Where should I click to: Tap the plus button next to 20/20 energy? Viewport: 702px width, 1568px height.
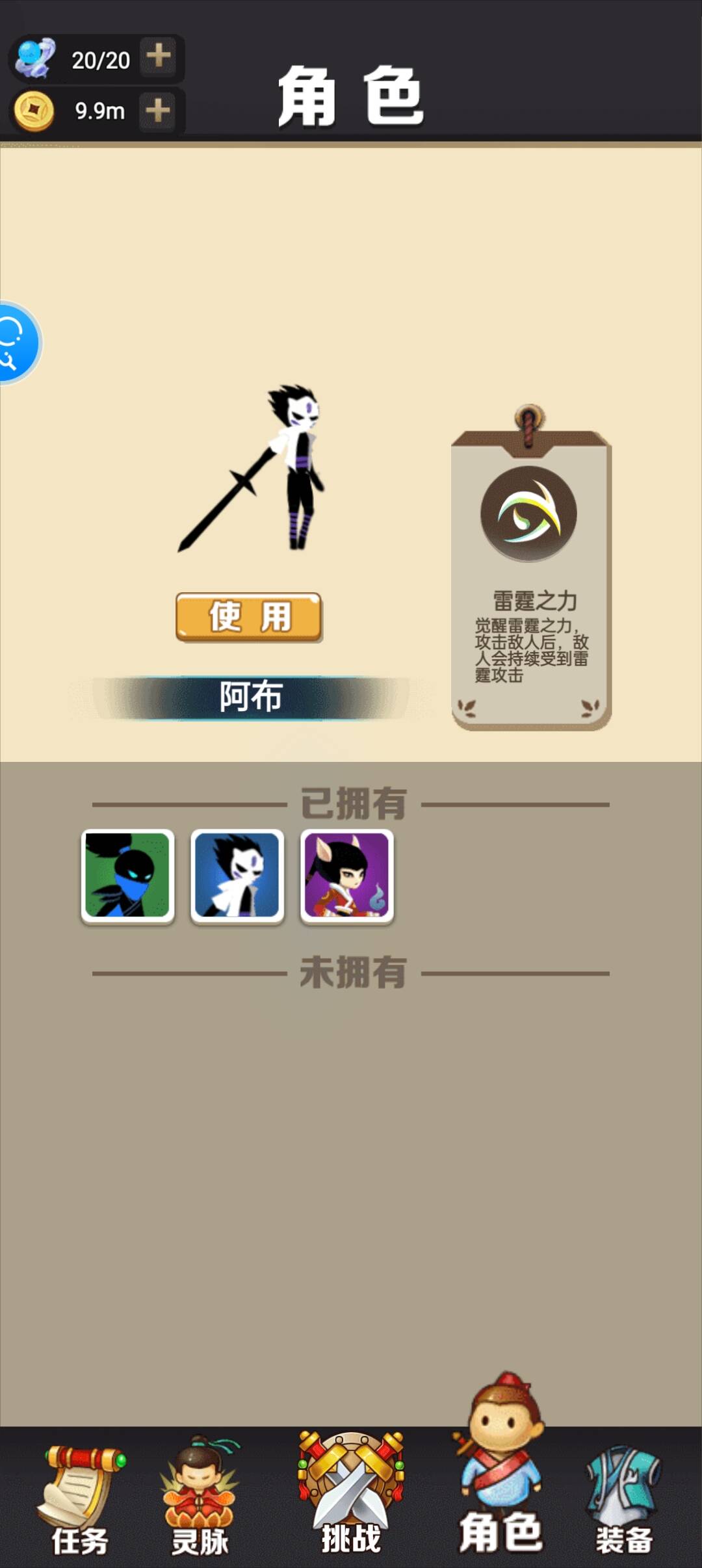click(159, 57)
